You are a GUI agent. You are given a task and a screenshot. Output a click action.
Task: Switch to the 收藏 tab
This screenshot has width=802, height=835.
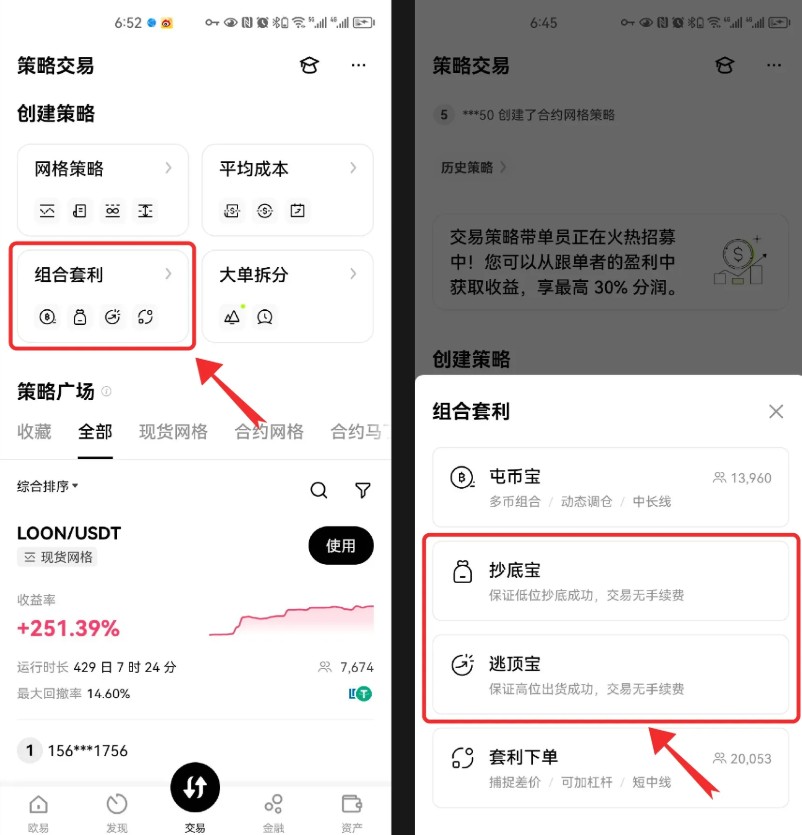34,432
